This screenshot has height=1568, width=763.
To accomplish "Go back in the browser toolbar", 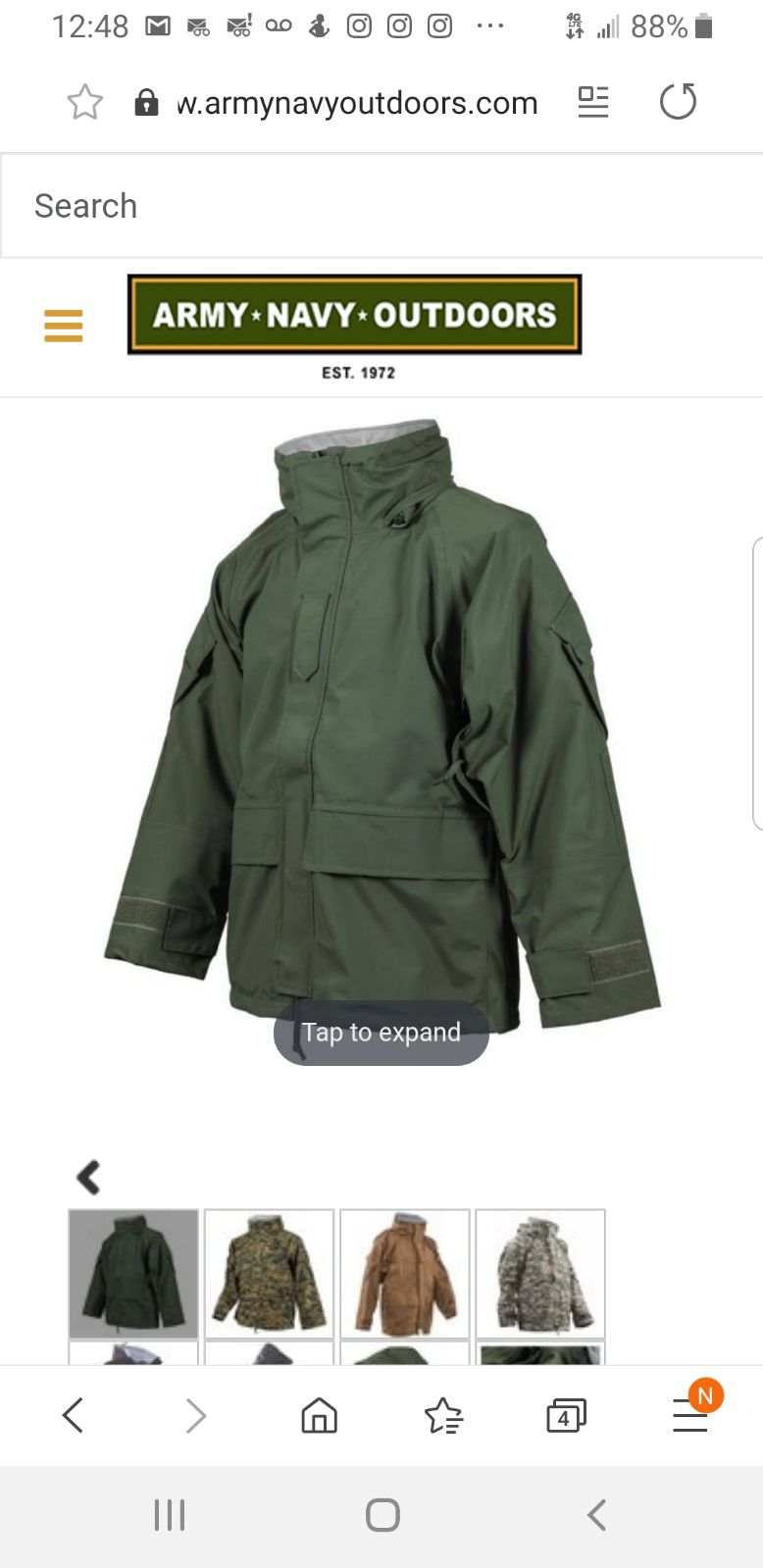I will (73, 1415).
